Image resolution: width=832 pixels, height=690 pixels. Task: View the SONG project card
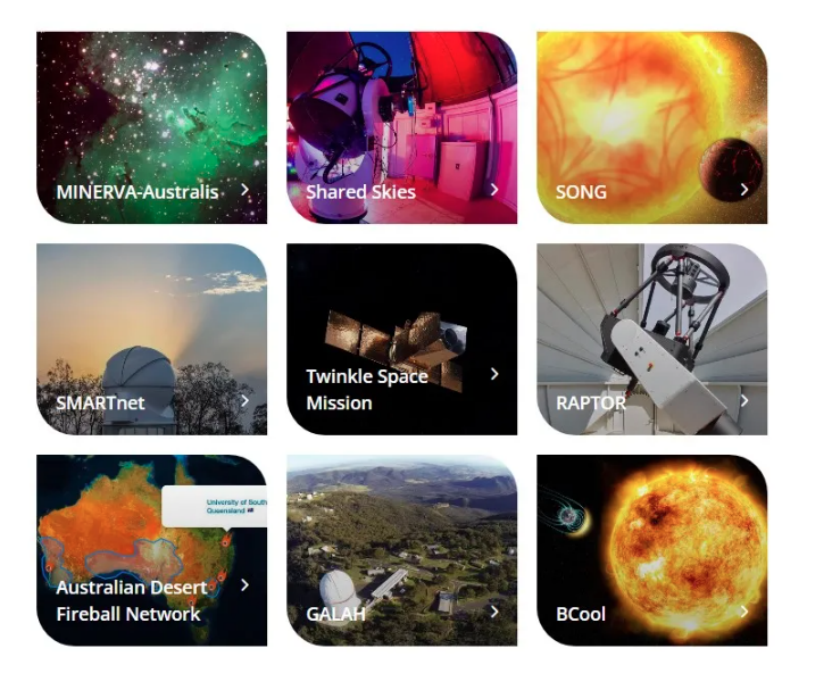tap(652, 127)
